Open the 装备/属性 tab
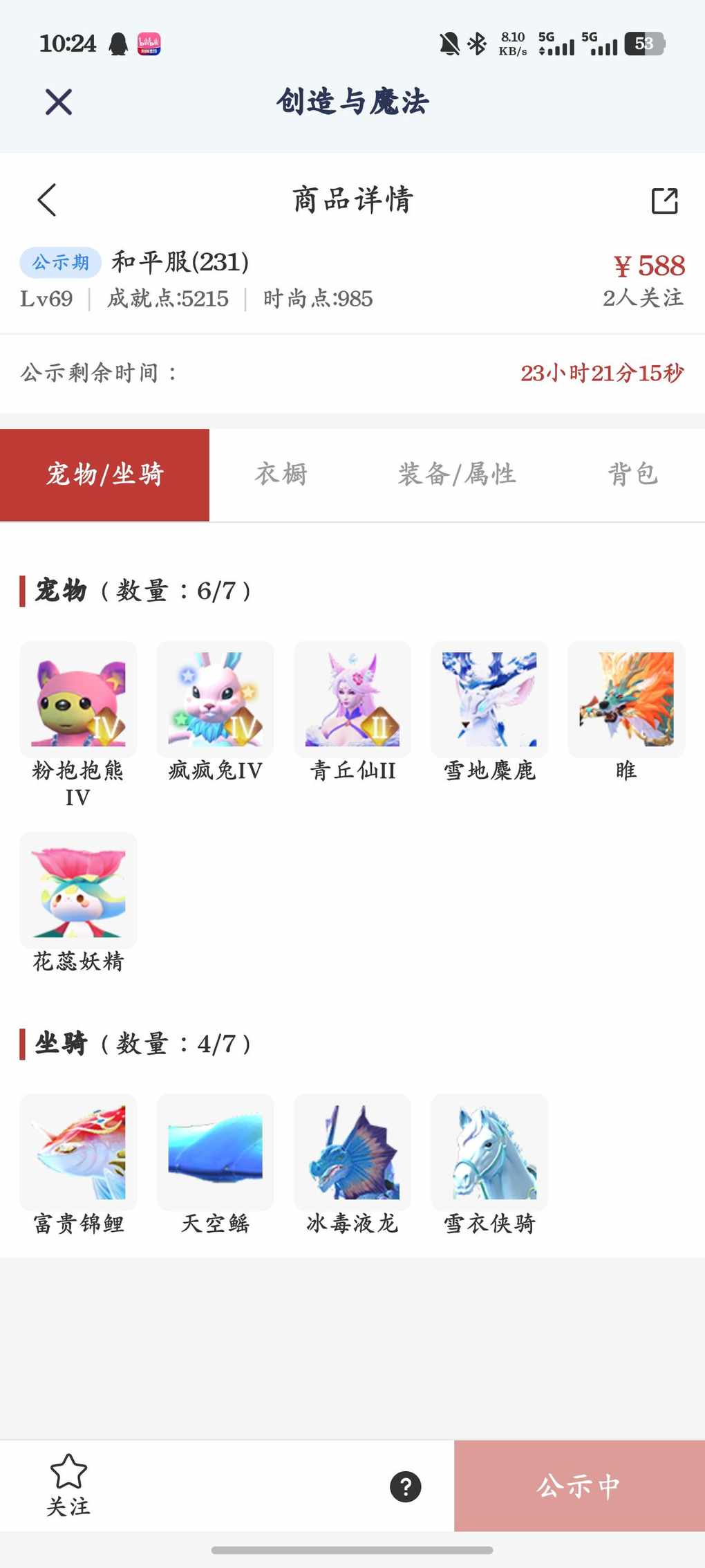The height and width of the screenshot is (1568, 705). (x=457, y=474)
